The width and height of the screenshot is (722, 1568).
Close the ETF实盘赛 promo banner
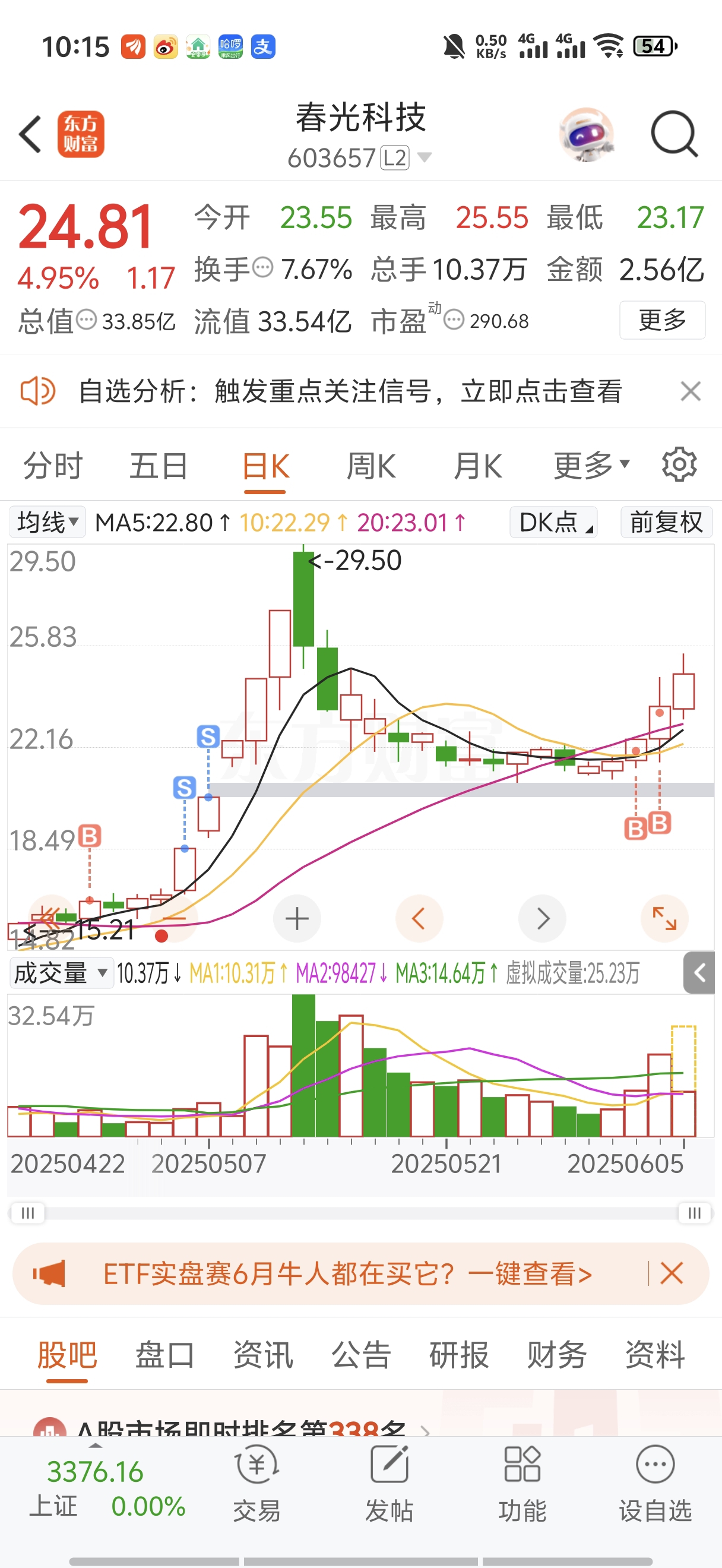pos(672,1273)
